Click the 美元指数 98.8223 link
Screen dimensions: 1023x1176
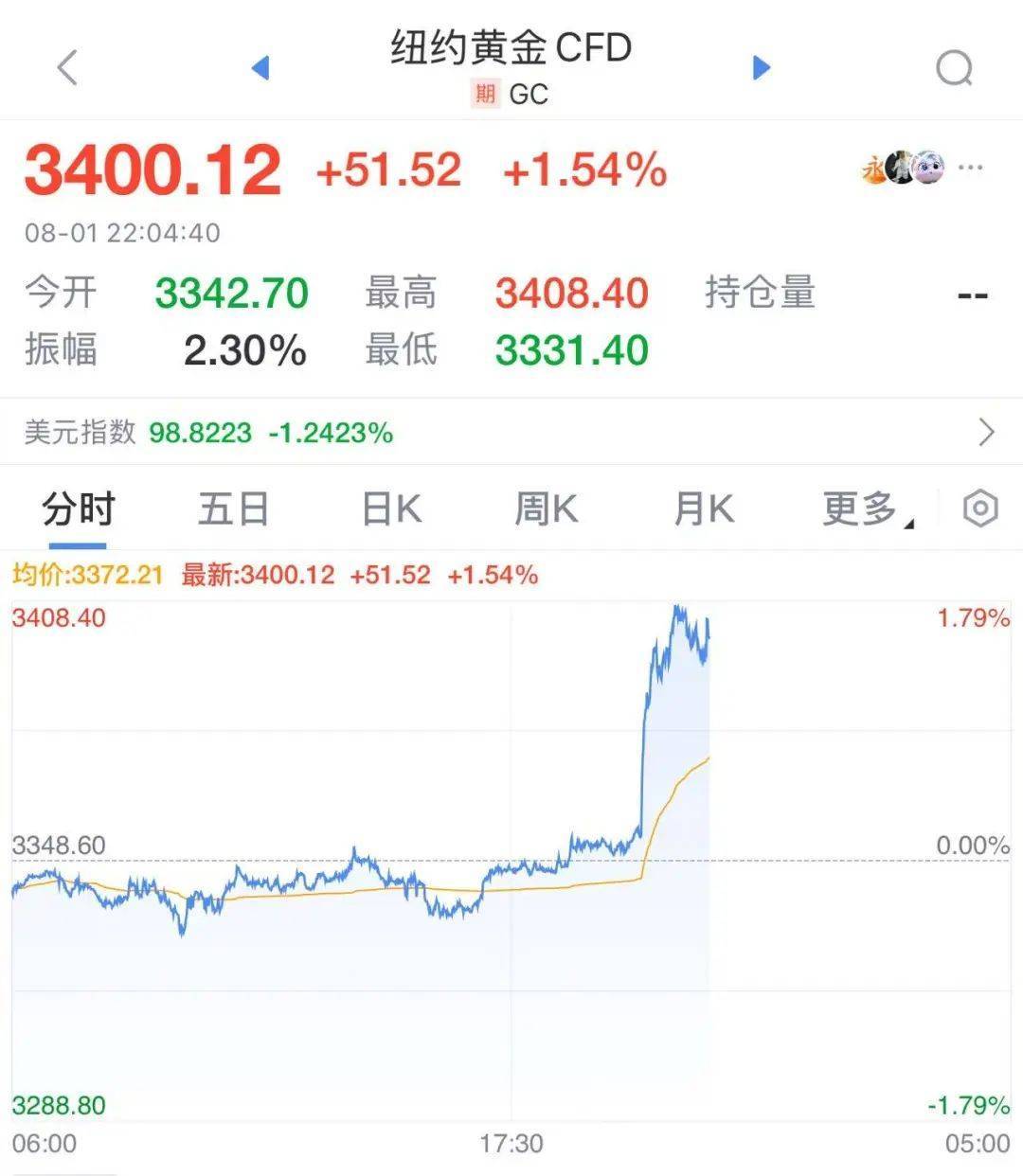tap(199, 434)
